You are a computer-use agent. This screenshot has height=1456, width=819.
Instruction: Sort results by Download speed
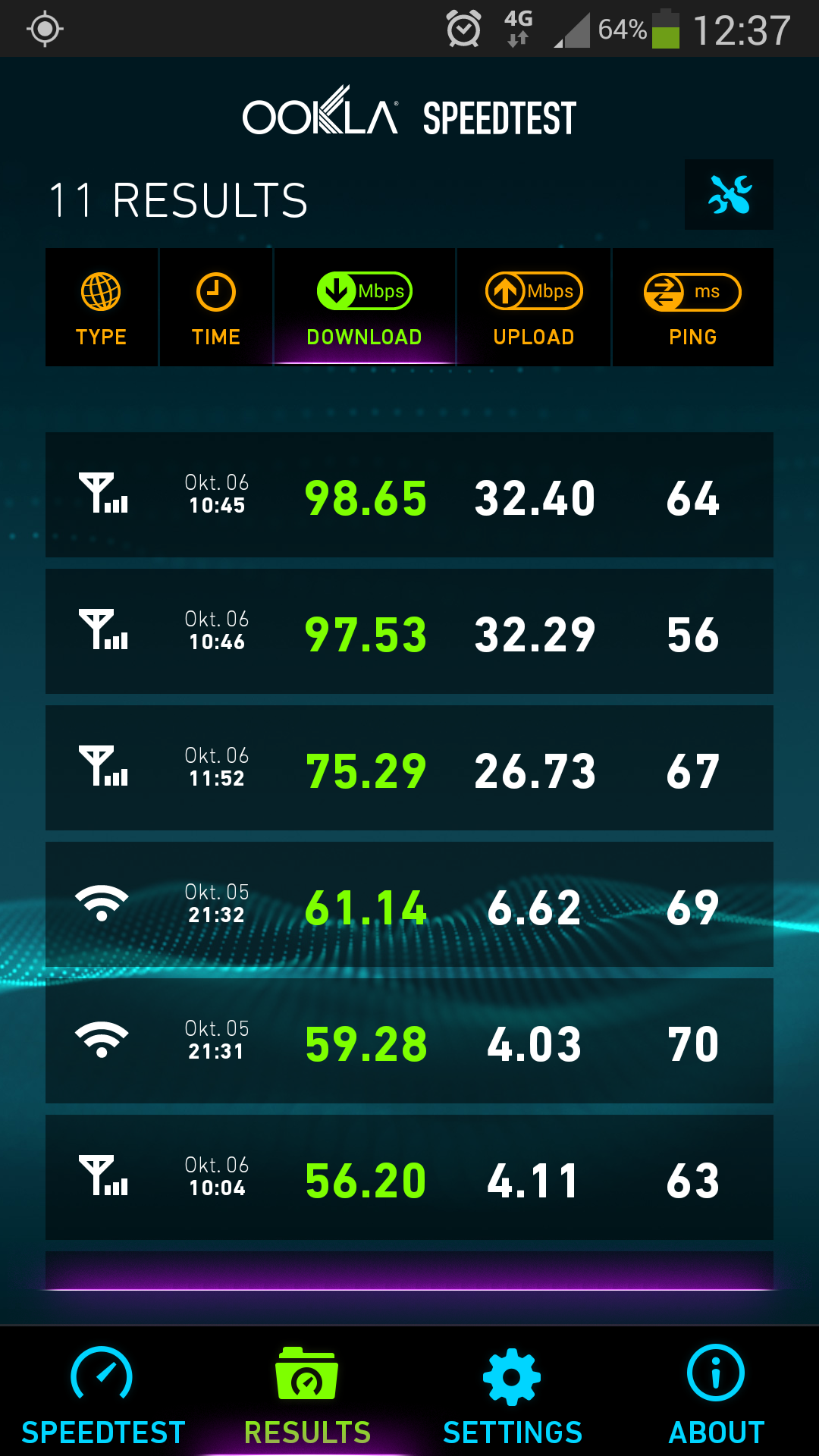click(365, 307)
